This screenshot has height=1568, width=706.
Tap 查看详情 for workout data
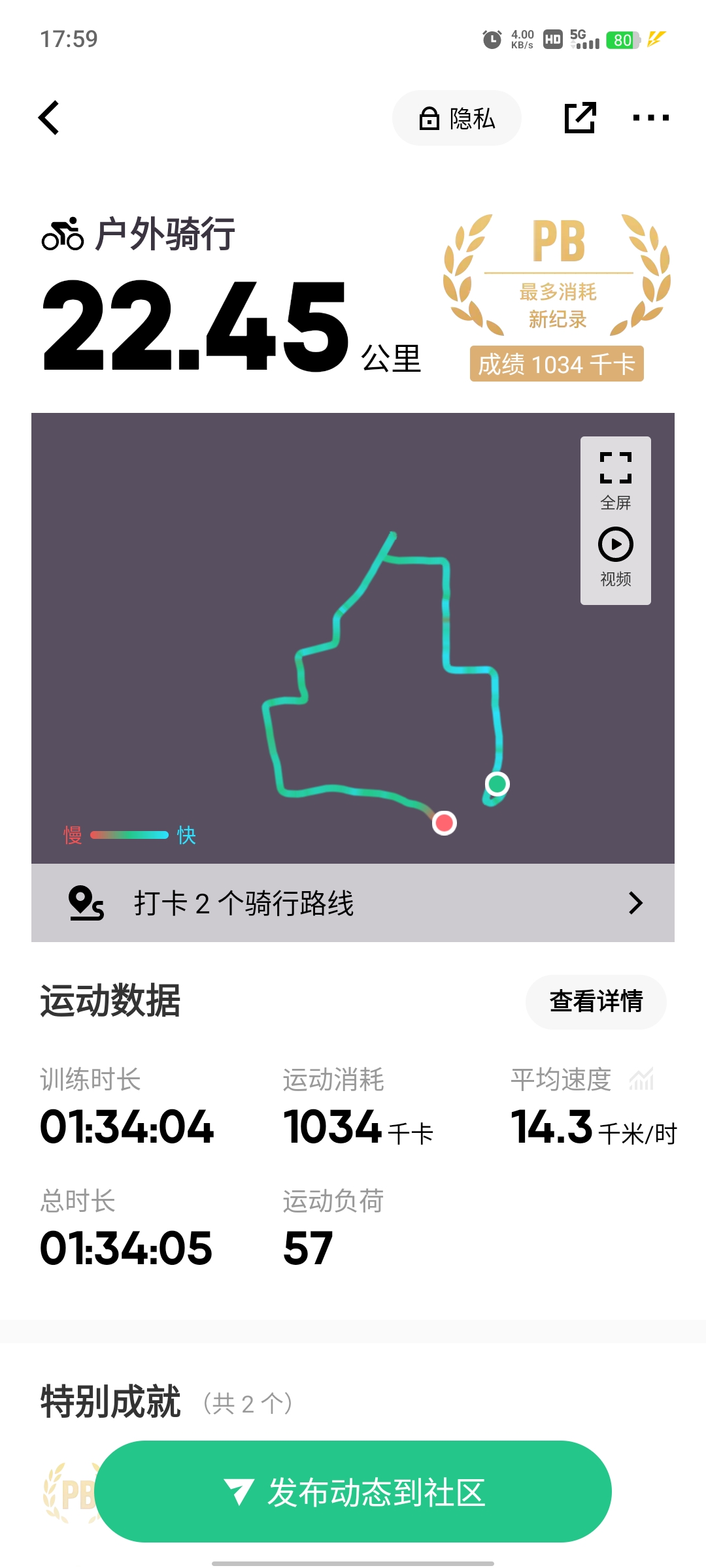(x=596, y=1002)
